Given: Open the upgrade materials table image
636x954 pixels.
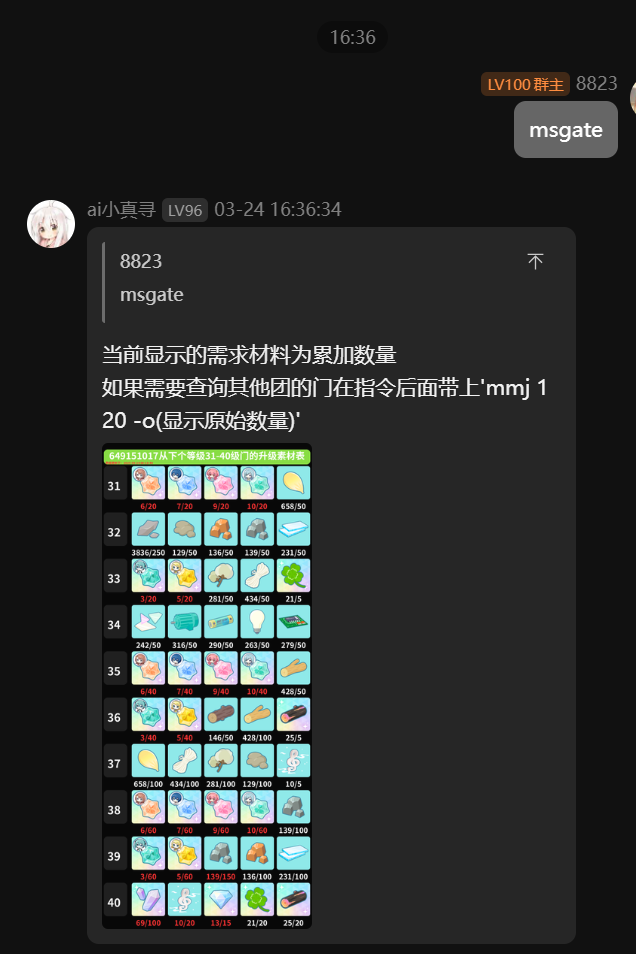Looking at the screenshot, I should pos(207,687).
